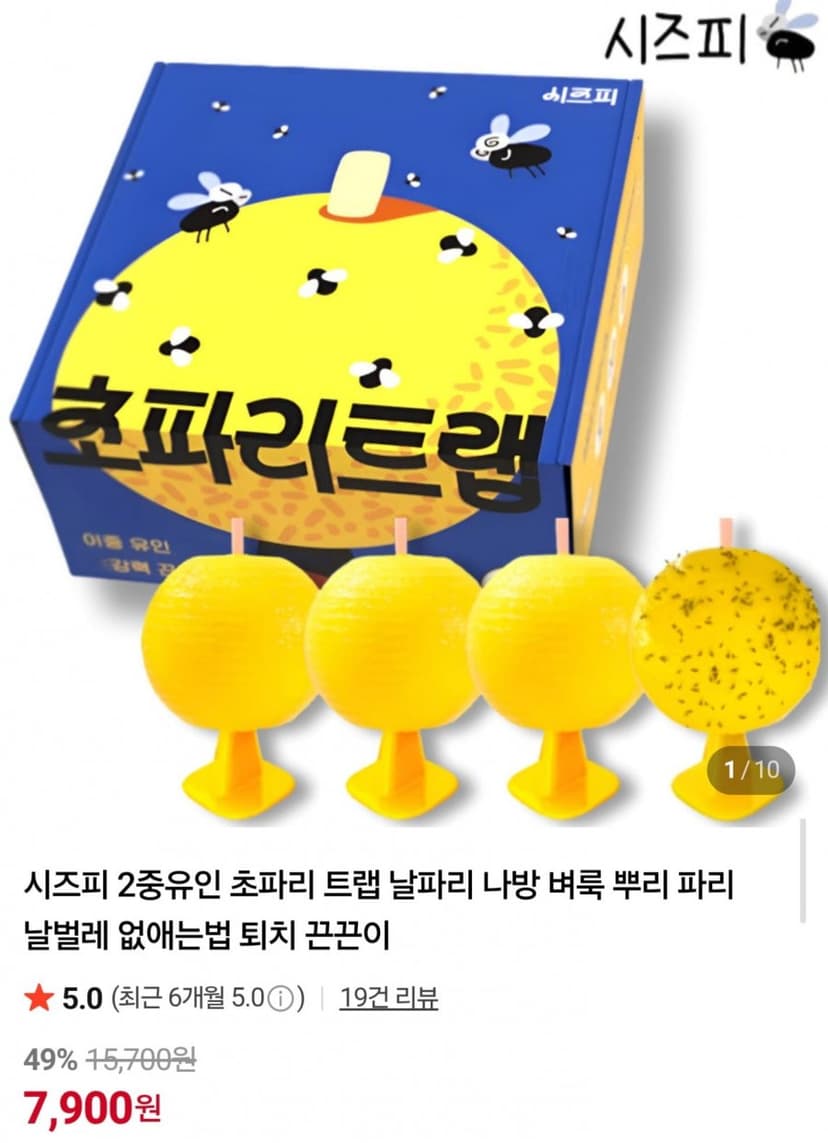
Task: Tap the rating info icon beside 5.0
Action: coord(279,999)
